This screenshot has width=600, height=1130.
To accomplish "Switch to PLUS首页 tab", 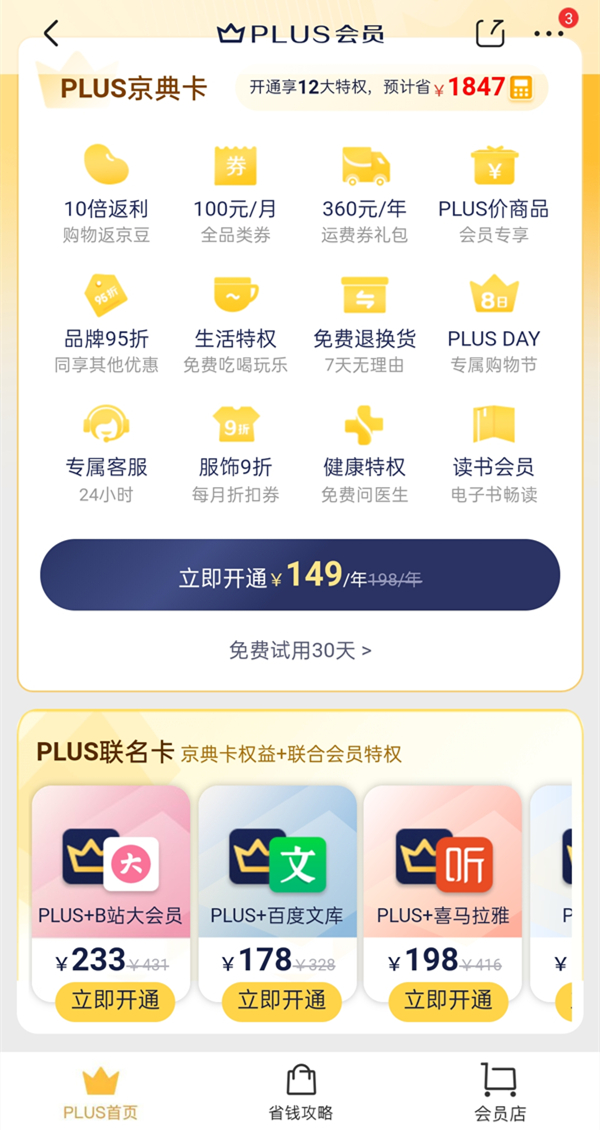I will 100,1092.
